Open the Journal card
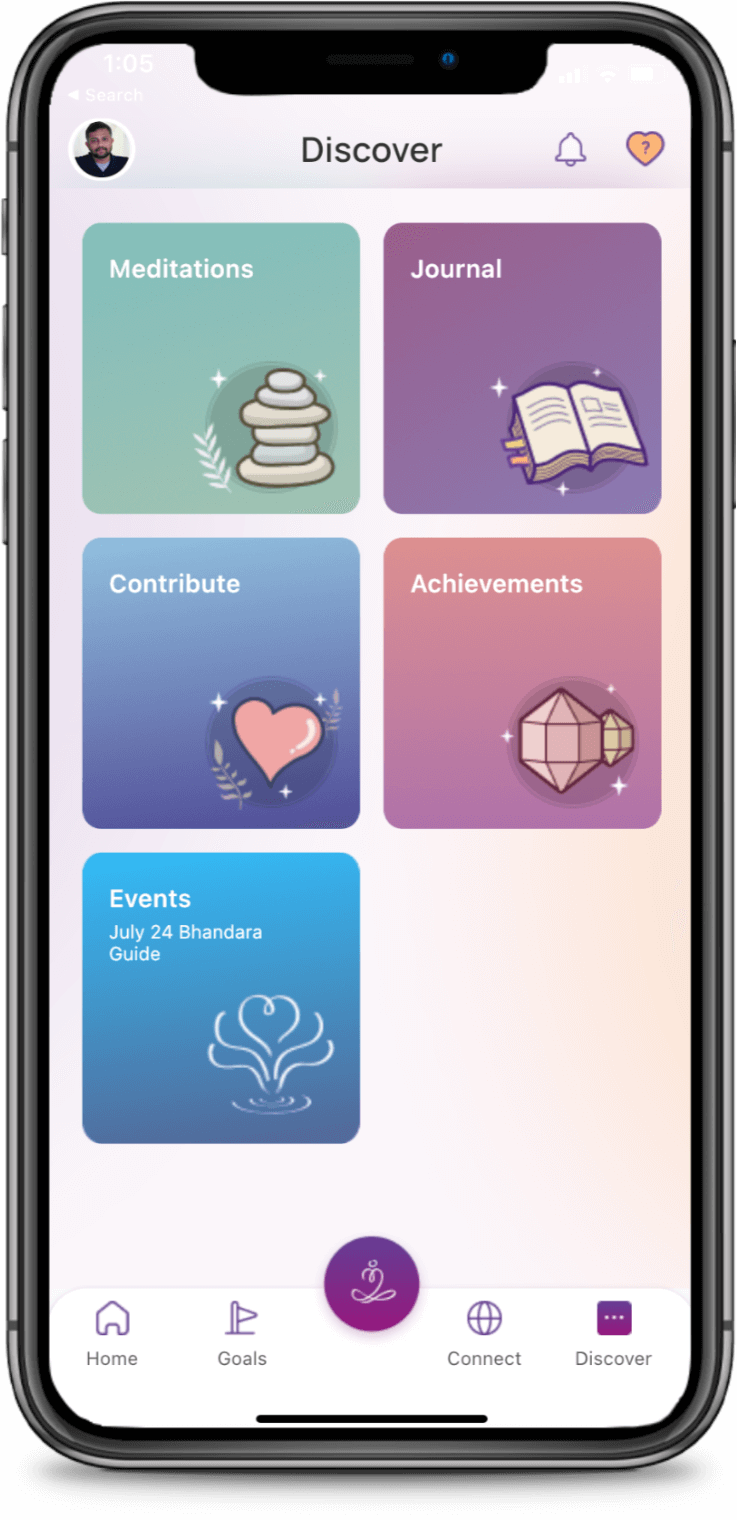Image resolution: width=737 pixels, height=1520 pixels. (x=522, y=368)
